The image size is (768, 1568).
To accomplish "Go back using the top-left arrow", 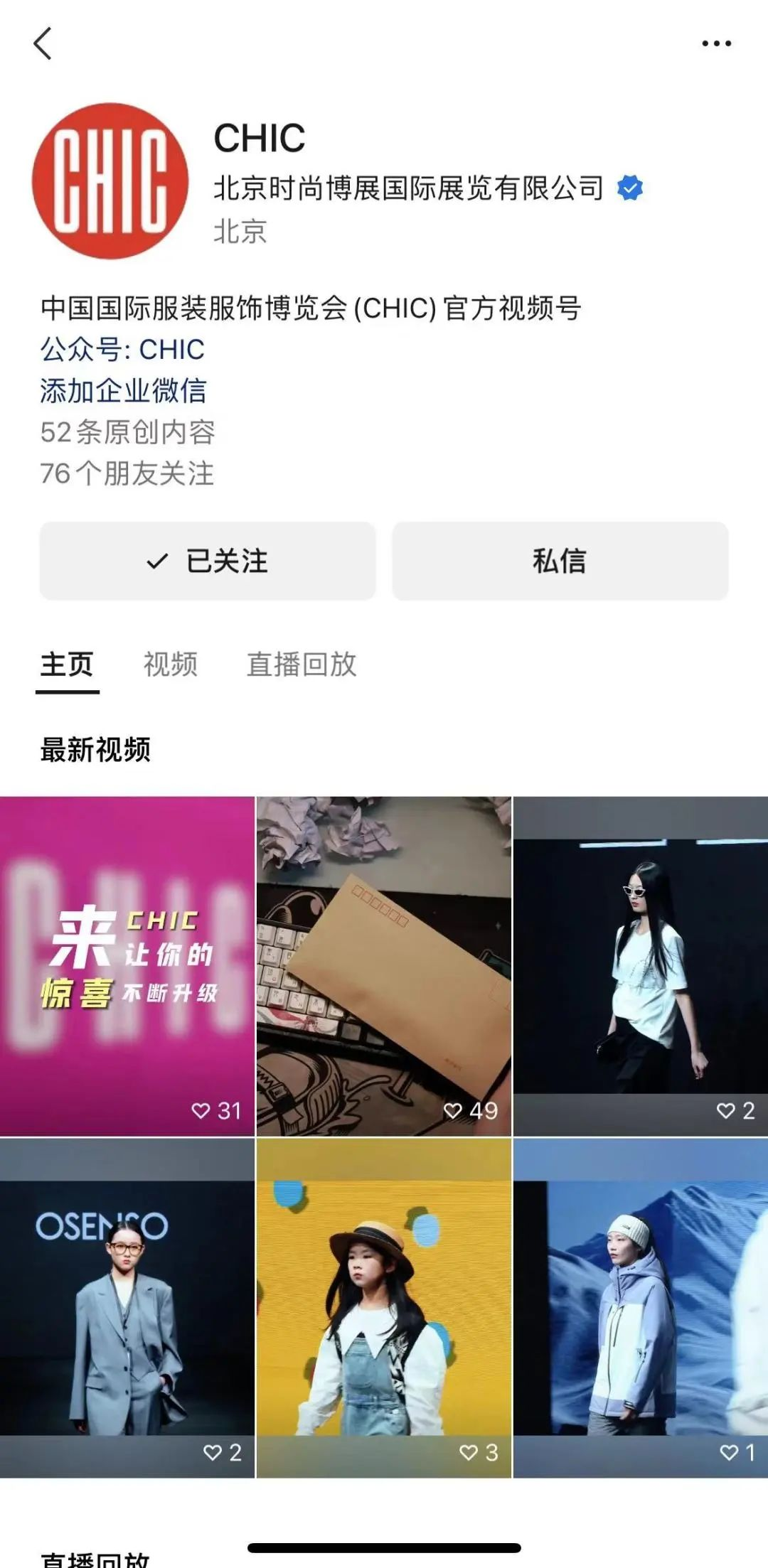I will coord(43,43).
